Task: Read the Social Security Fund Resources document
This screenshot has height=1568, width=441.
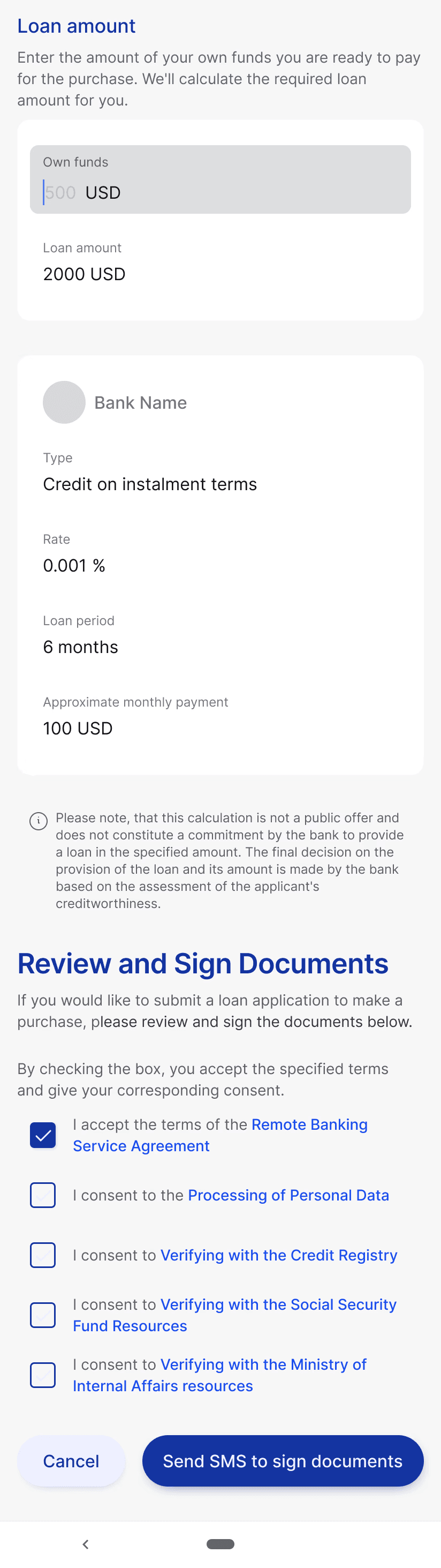Action: [279, 1304]
